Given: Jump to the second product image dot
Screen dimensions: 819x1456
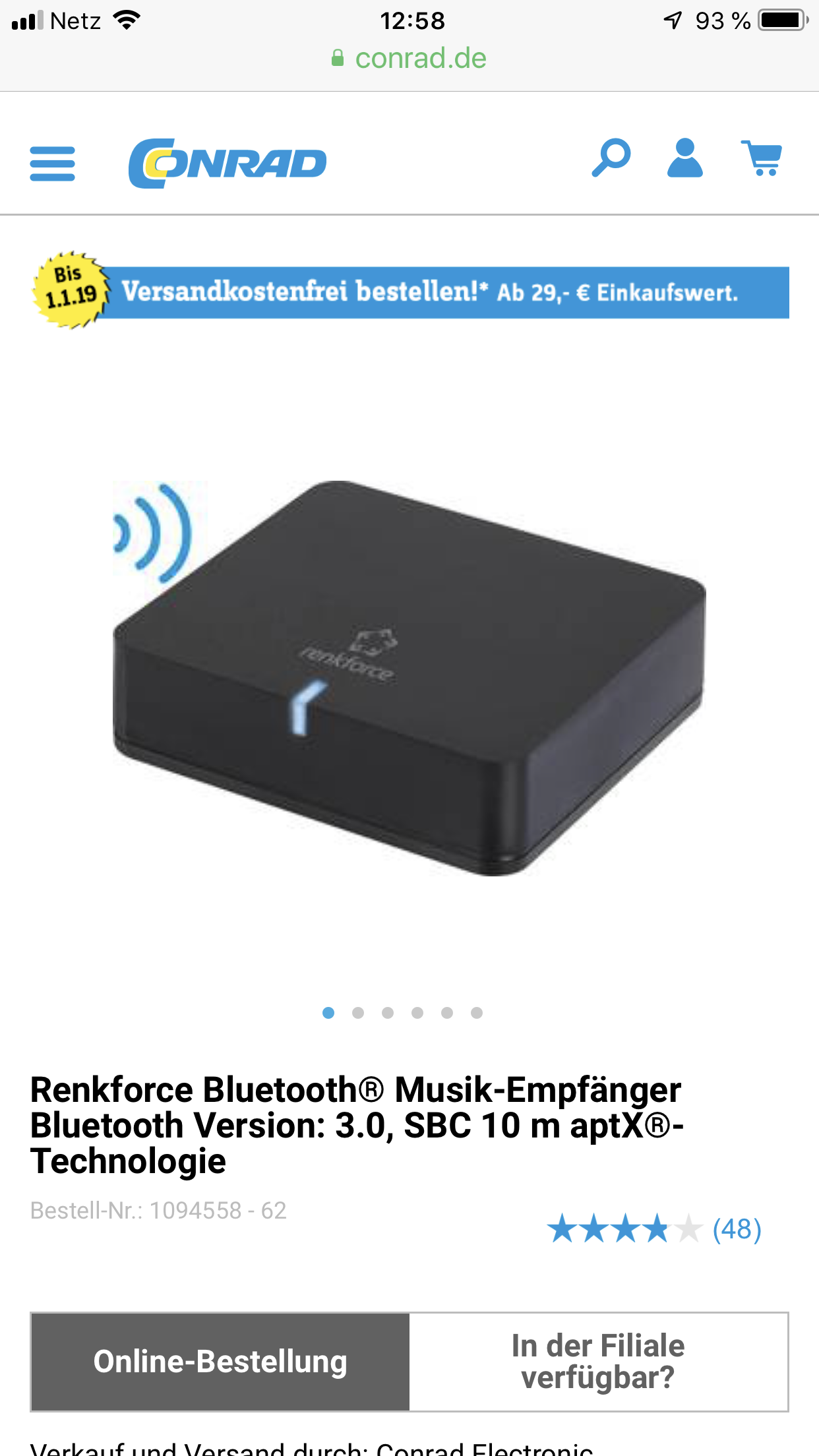Looking at the screenshot, I should pyautogui.click(x=358, y=1013).
